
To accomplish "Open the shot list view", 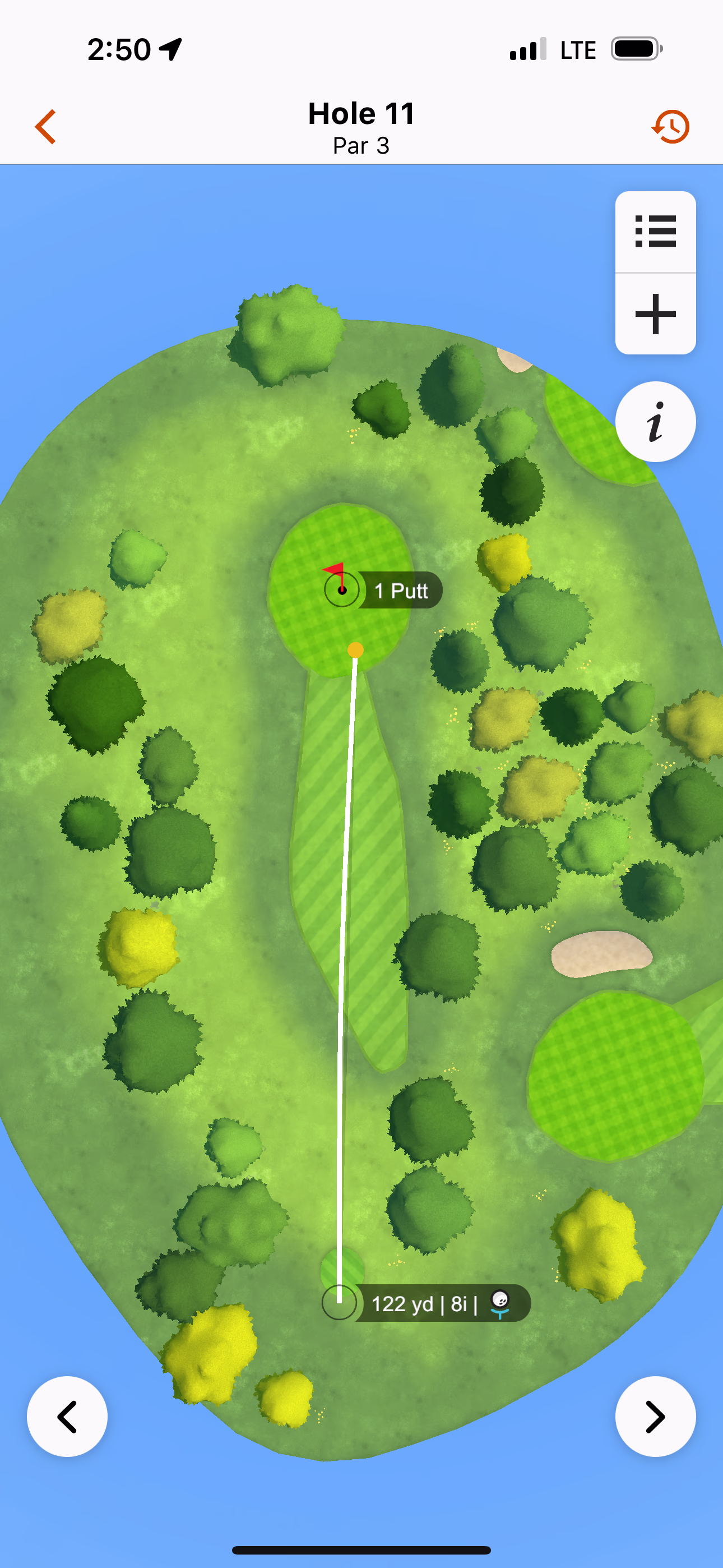I will click(655, 231).
